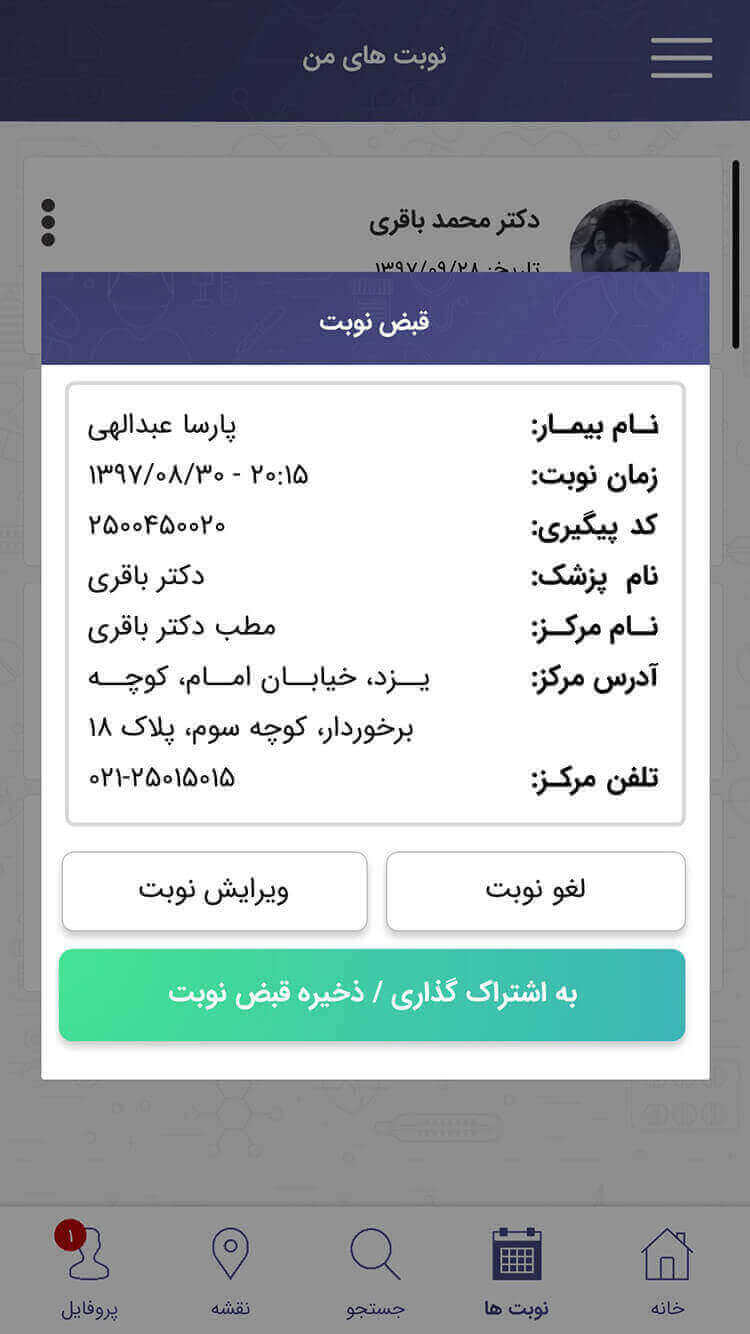Image resolution: width=750 pixels, height=1334 pixels.
Task: Switch to the نوبت ها tab
Action: tap(517, 1270)
